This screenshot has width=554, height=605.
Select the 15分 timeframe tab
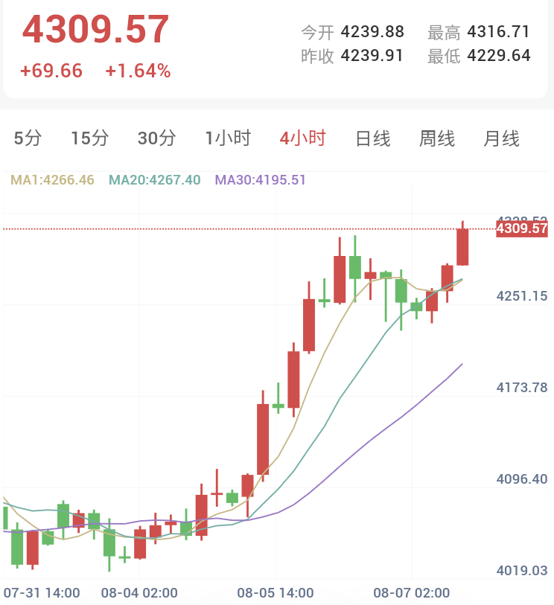(x=90, y=138)
